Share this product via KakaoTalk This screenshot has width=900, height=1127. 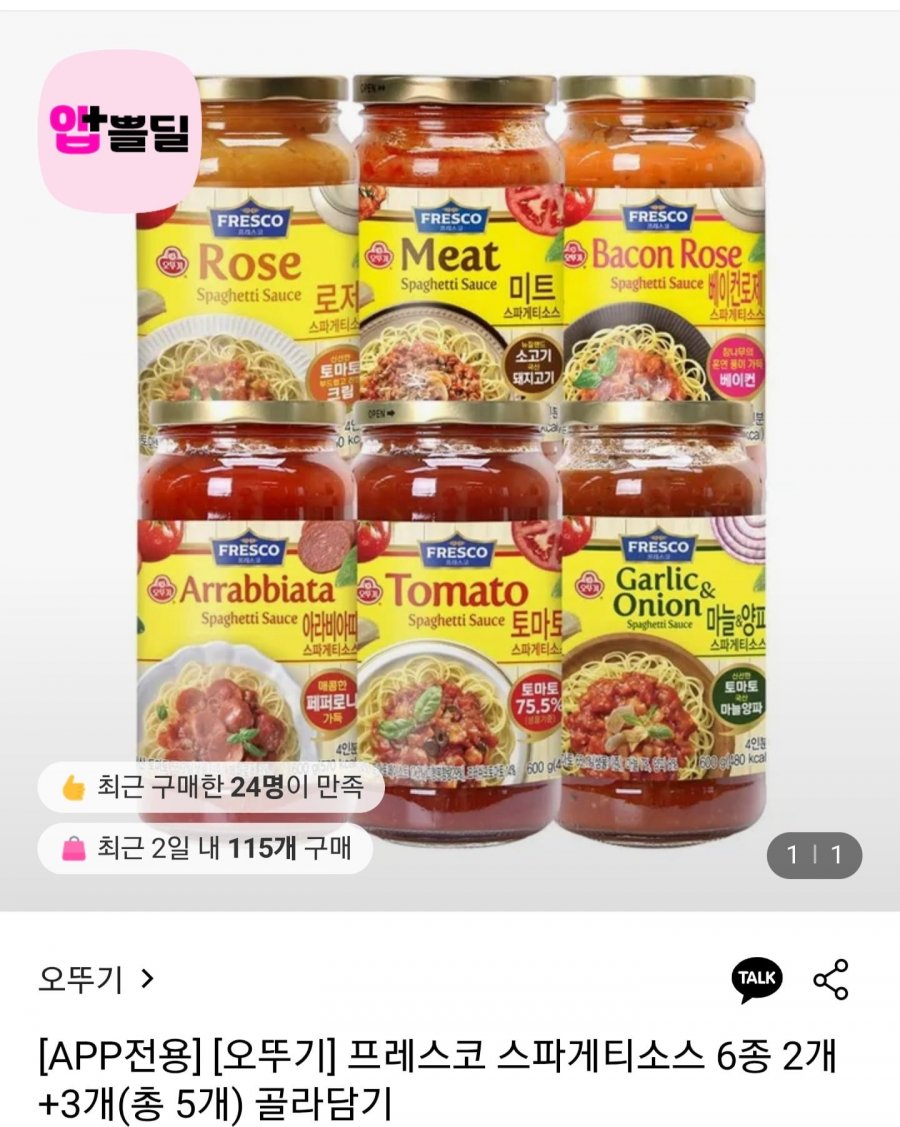(757, 979)
